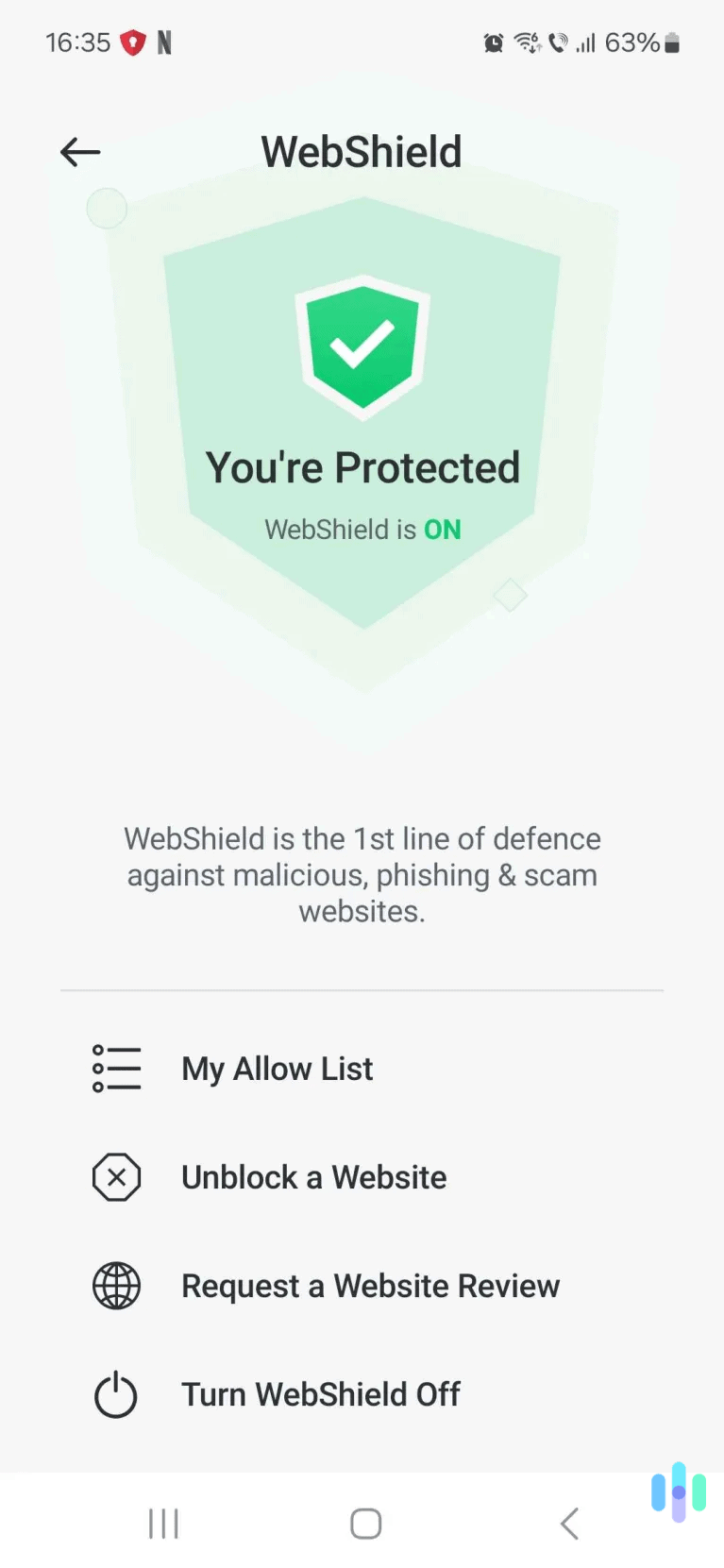The height and width of the screenshot is (1568, 724).
Task: Open My Allow List
Action: coord(277,1068)
